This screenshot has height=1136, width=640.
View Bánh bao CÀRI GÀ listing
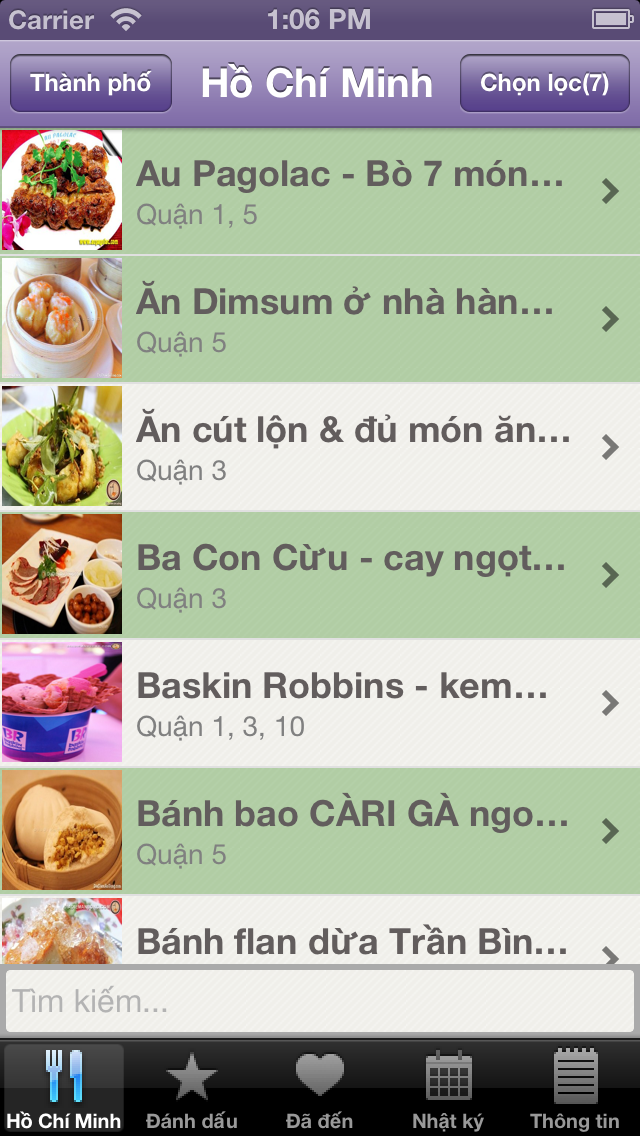[350, 831]
